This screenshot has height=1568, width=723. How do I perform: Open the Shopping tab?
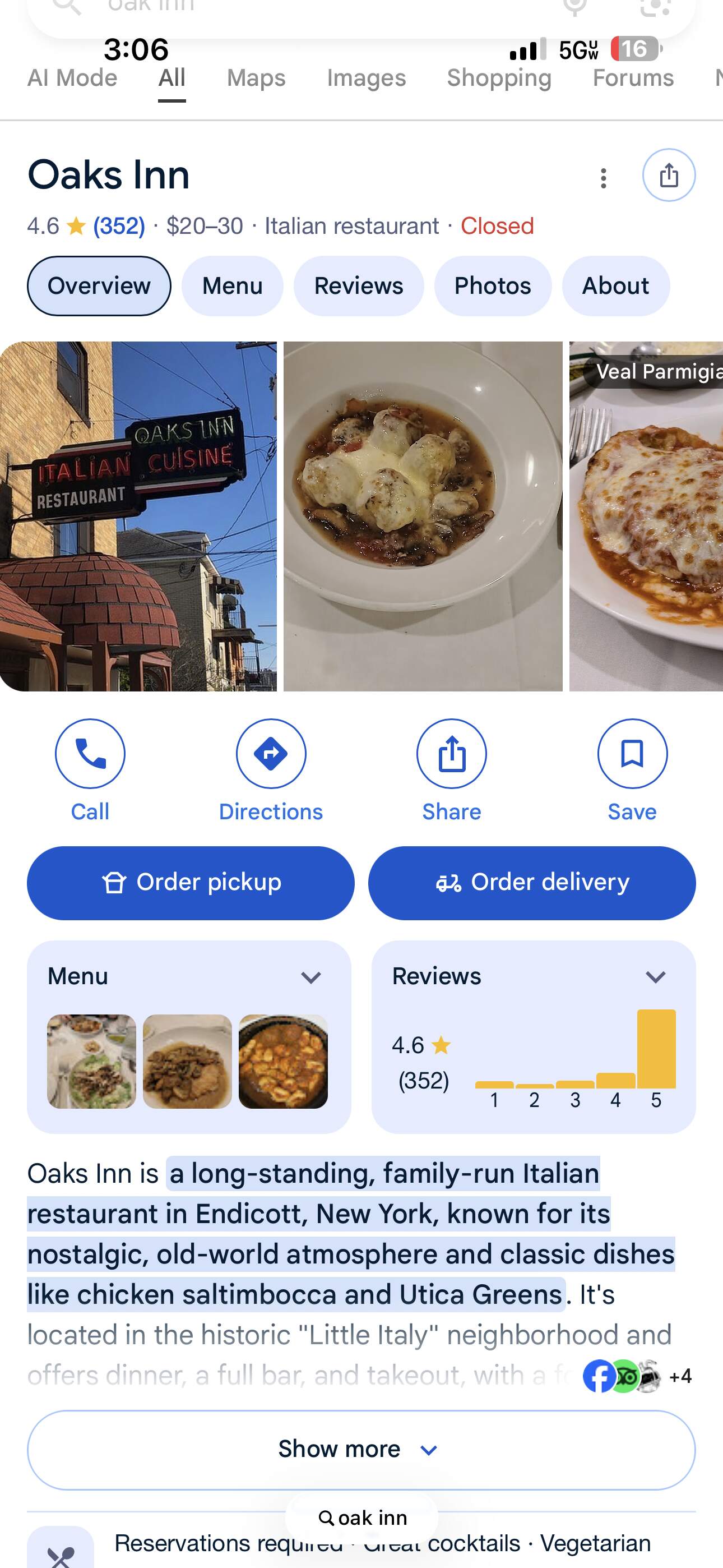click(498, 78)
